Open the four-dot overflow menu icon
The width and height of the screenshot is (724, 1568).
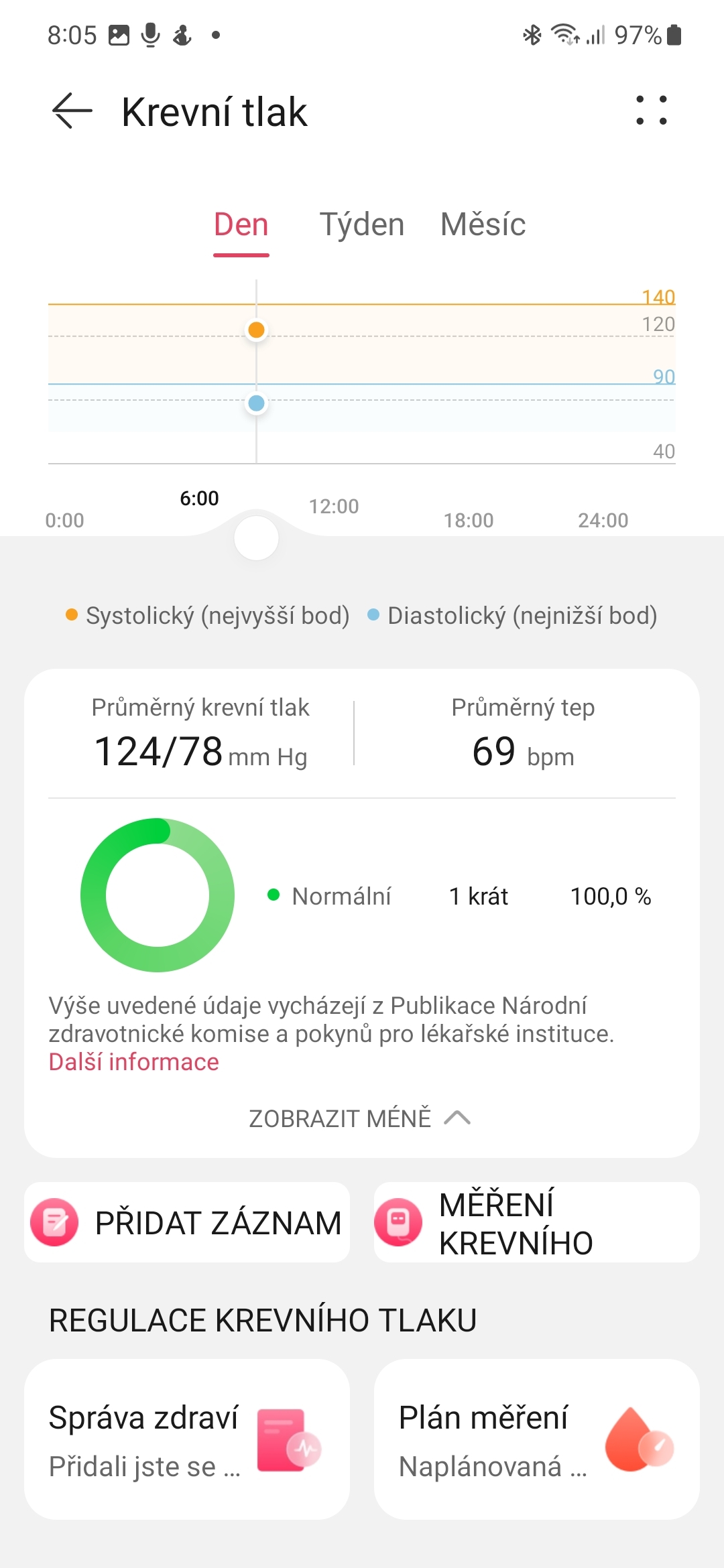click(654, 111)
